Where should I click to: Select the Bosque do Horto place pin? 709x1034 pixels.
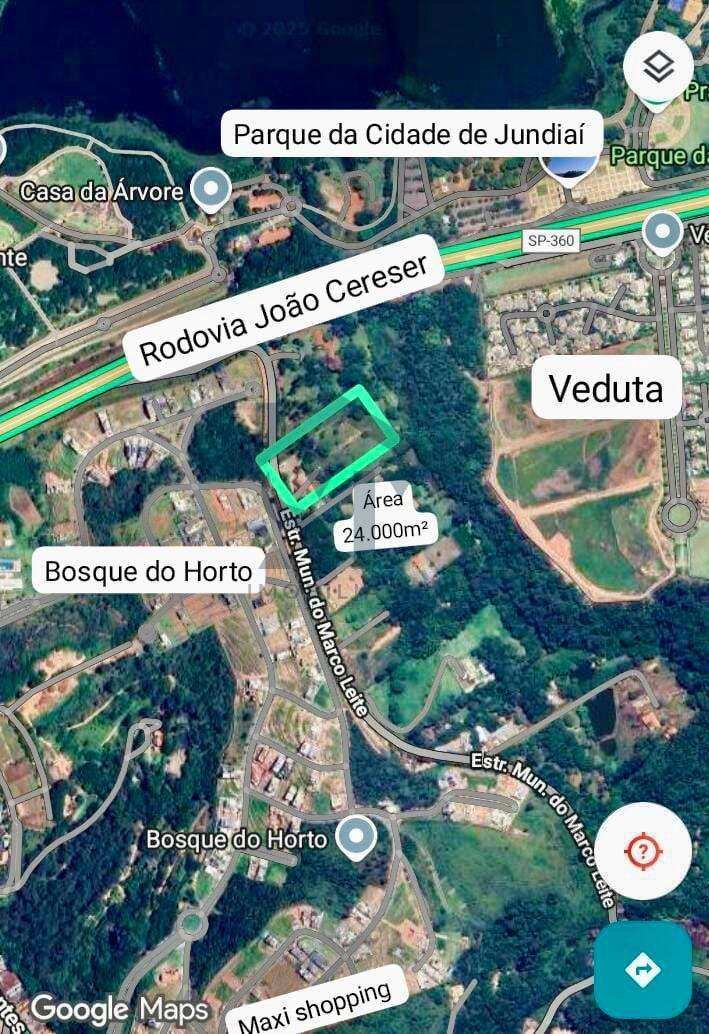pyautogui.click(x=355, y=836)
